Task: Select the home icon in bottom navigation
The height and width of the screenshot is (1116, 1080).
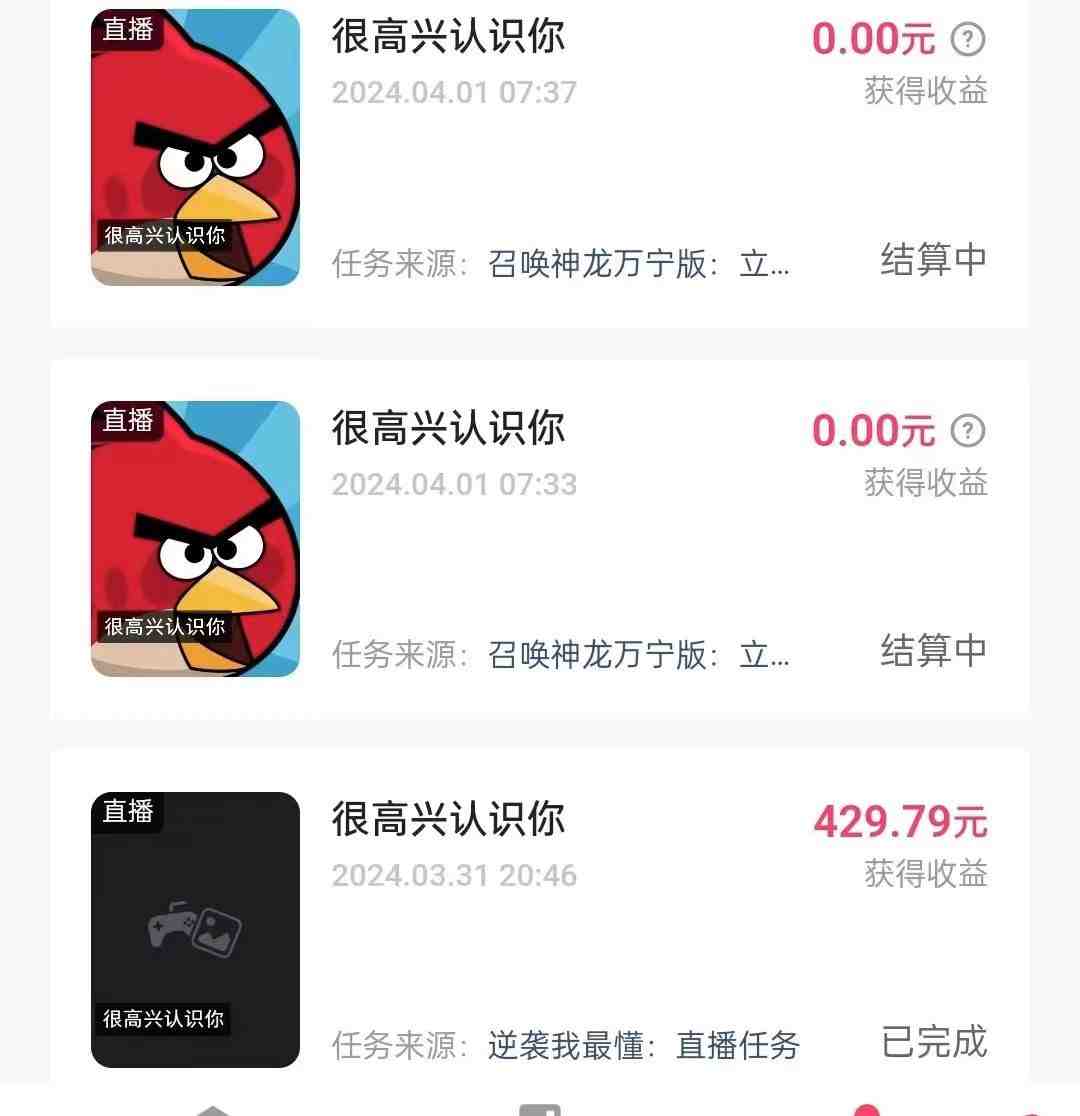Action: point(215,1110)
